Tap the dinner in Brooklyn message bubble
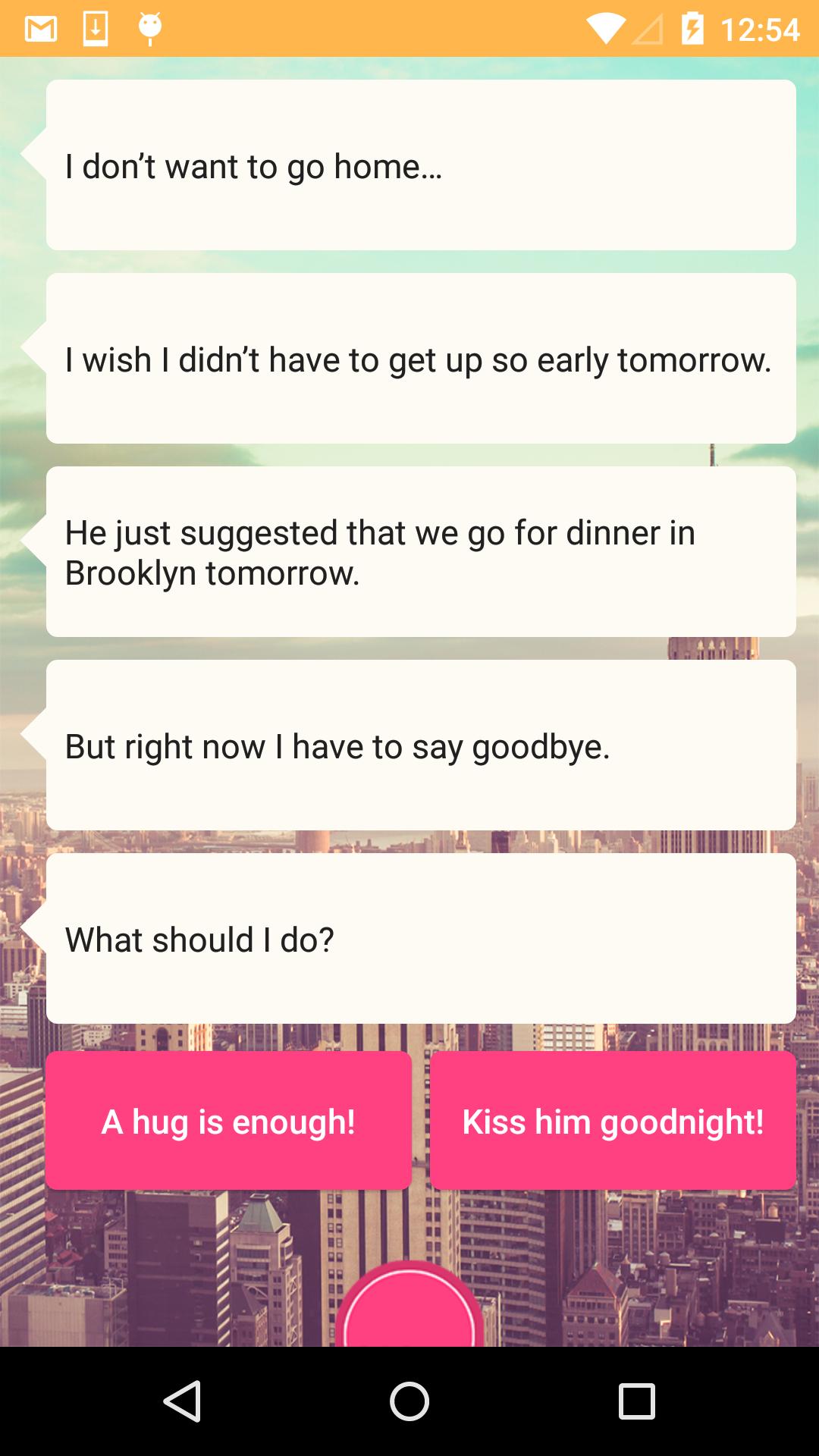Viewport: 819px width, 1456px height. pos(422,551)
